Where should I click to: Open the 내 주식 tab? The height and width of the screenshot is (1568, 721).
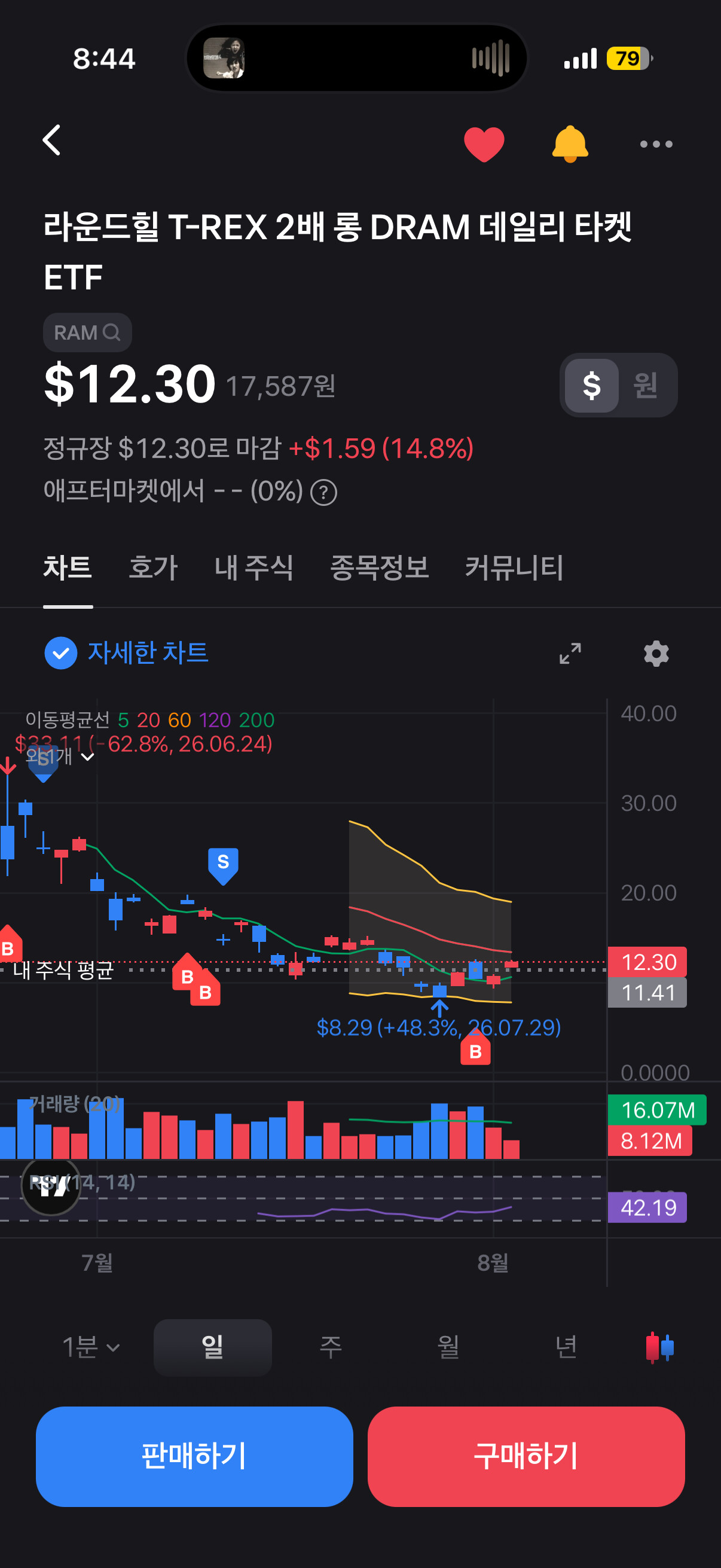point(253,568)
